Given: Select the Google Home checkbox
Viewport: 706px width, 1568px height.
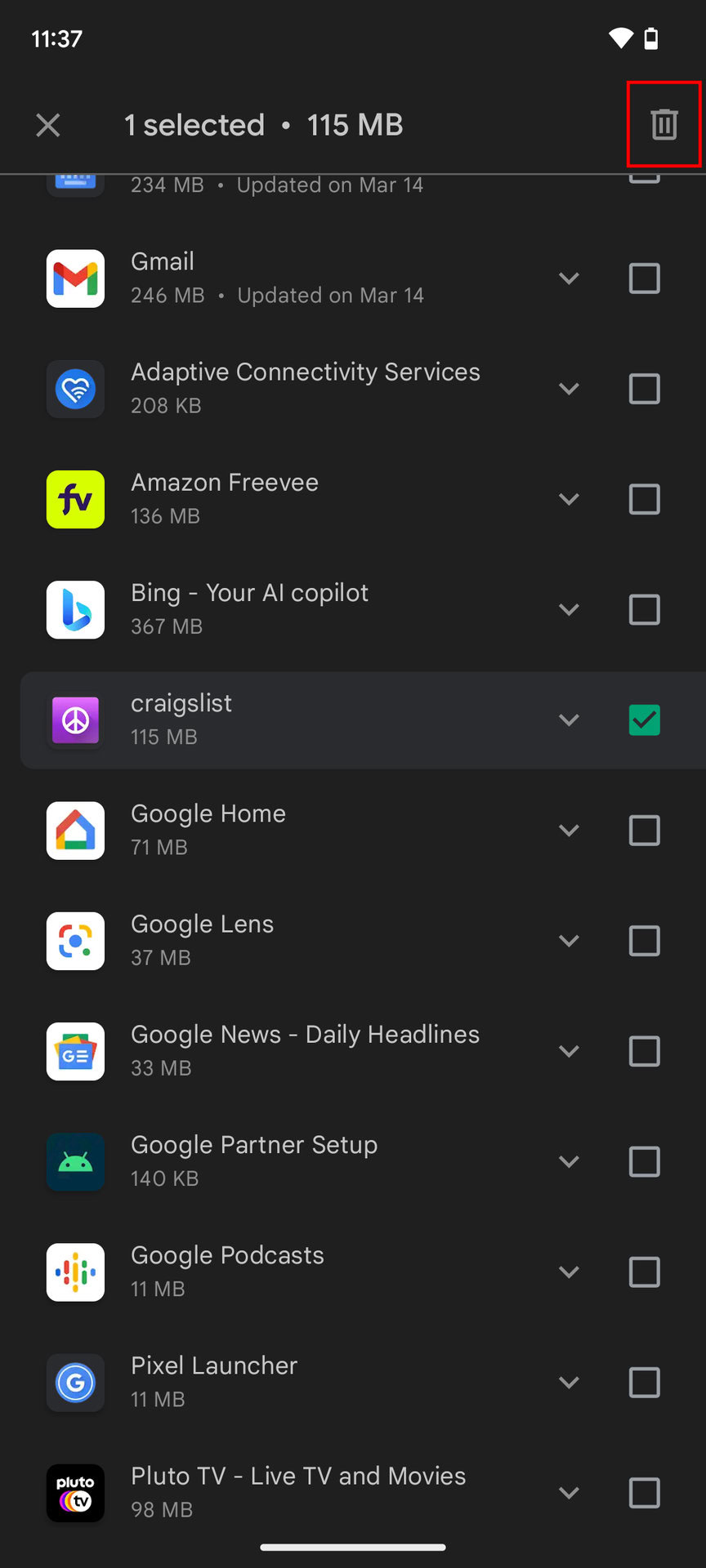Looking at the screenshot, I should (x=644, y=831).
